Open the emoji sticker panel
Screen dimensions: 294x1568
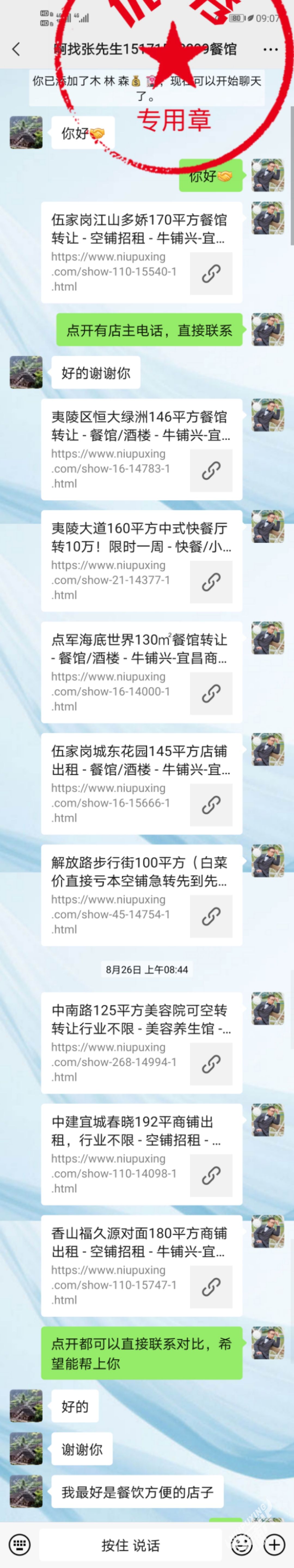tap(242, 1544)
